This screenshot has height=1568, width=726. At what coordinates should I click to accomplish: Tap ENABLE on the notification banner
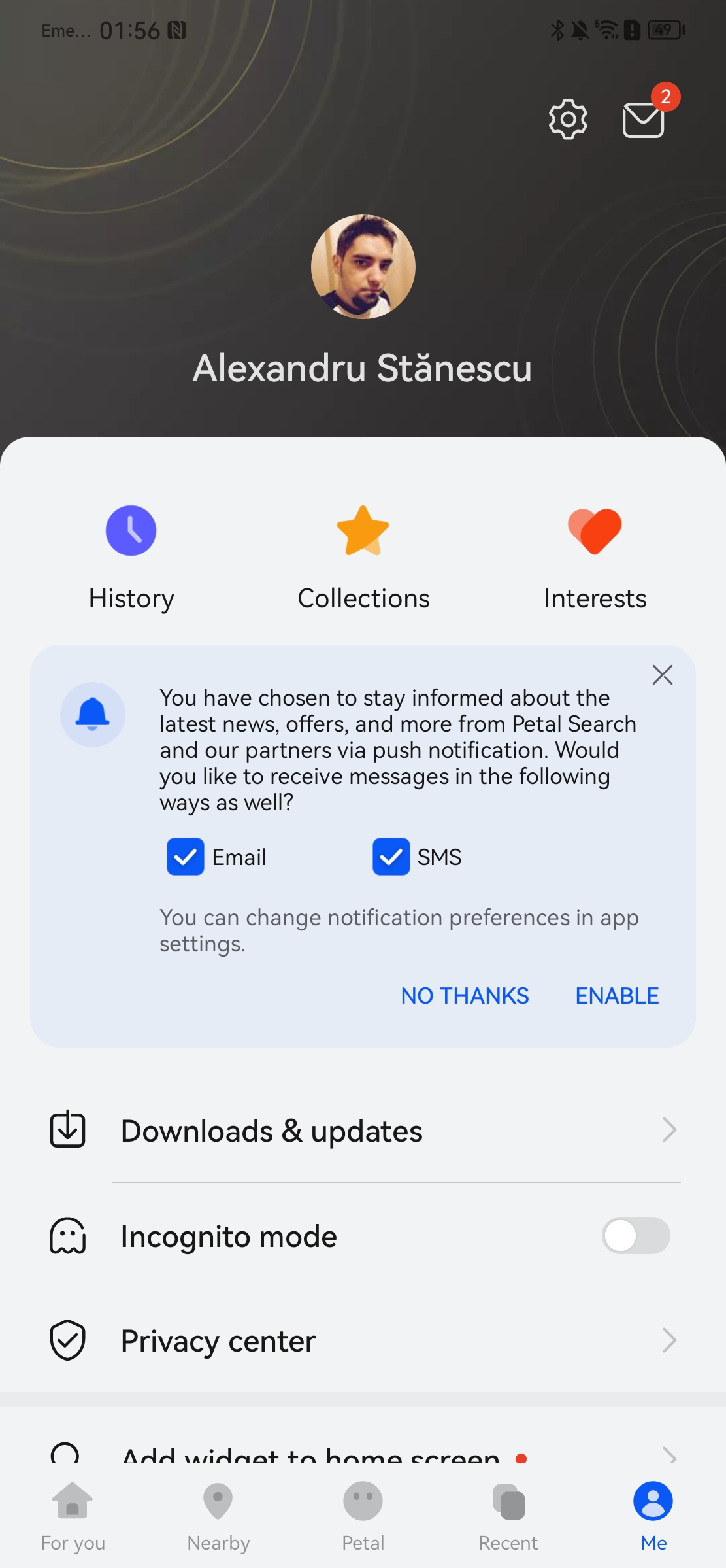tap(617, 996)
